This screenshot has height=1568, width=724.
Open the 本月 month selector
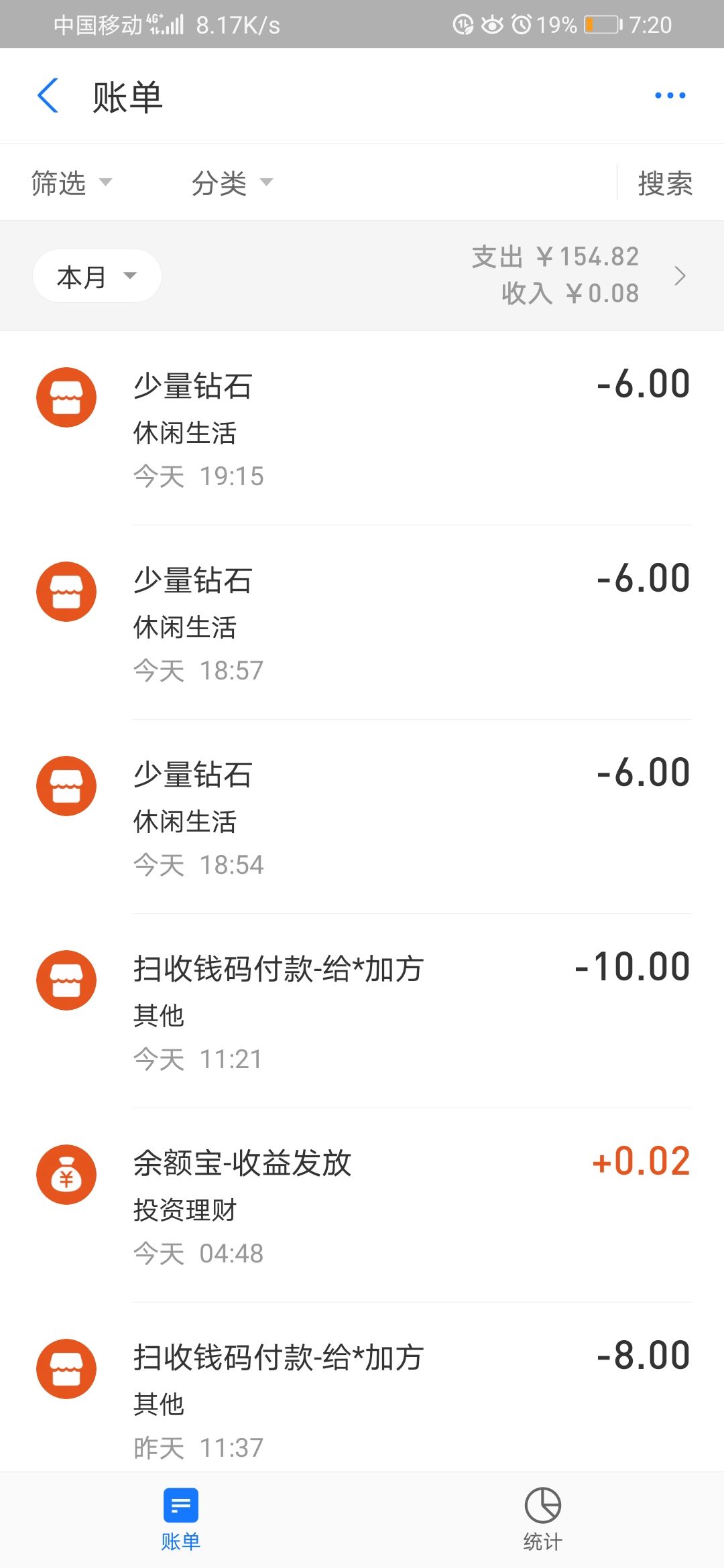click(97, 275)
